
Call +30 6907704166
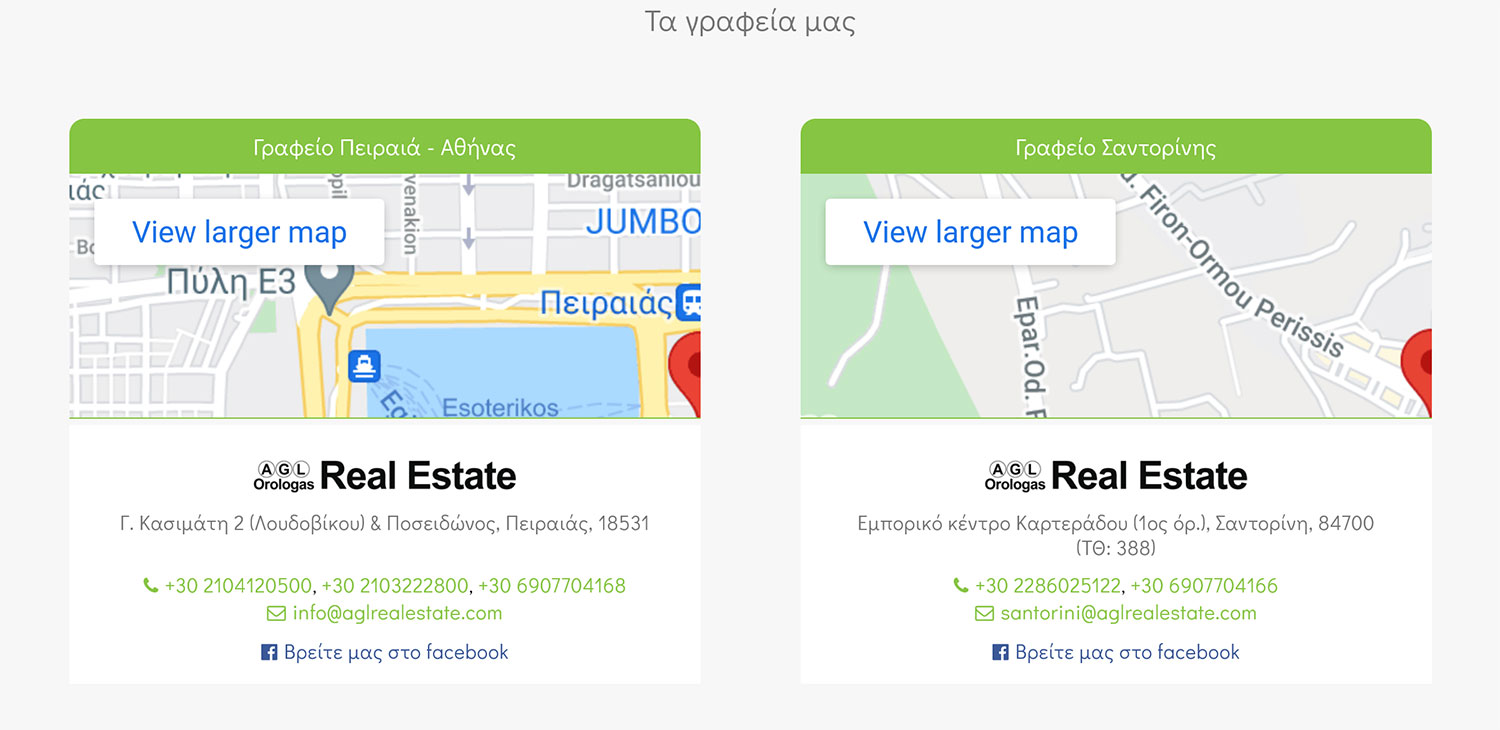(1204, 585)
